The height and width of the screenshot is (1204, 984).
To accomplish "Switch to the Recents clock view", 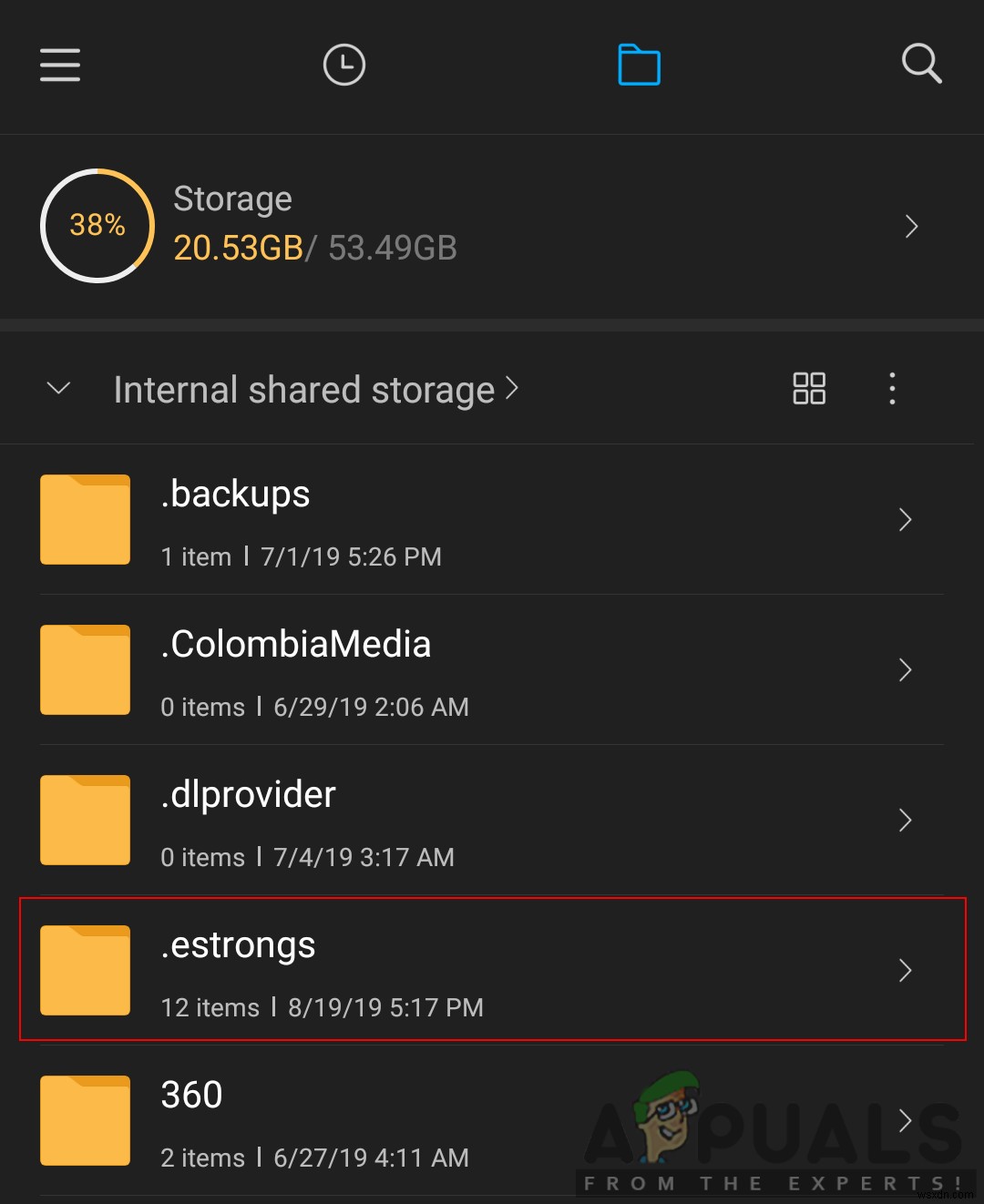I will (x=343, y=65).
